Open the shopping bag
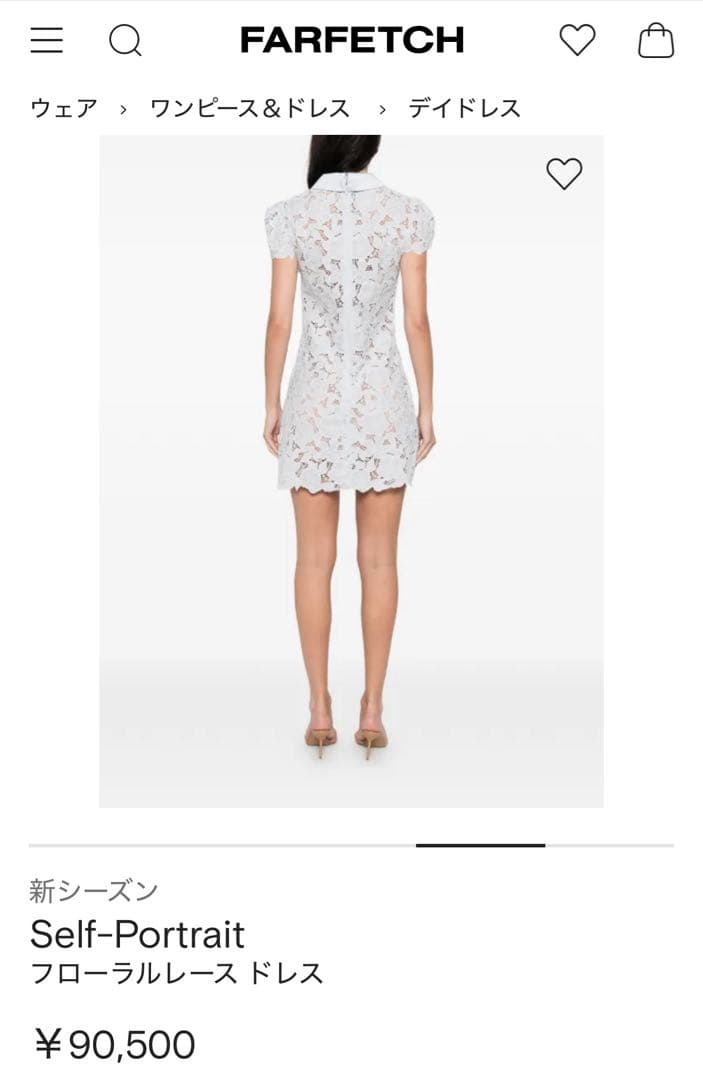Viewport: 703px width, 1080px height. [x=656, y=40]
